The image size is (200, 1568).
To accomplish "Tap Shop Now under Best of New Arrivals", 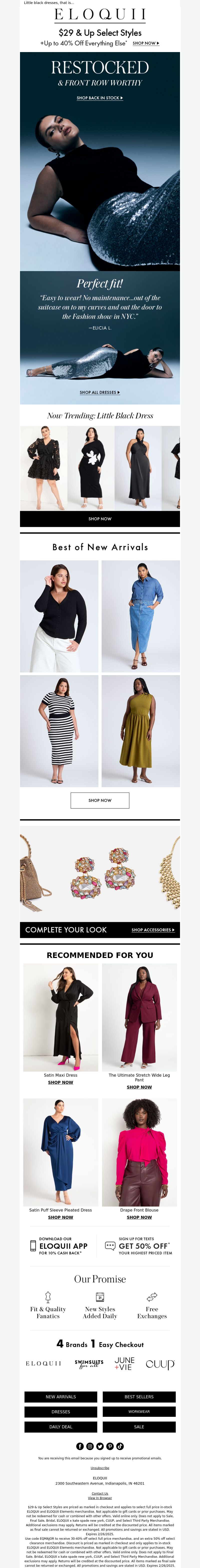I will pos(100,801).
